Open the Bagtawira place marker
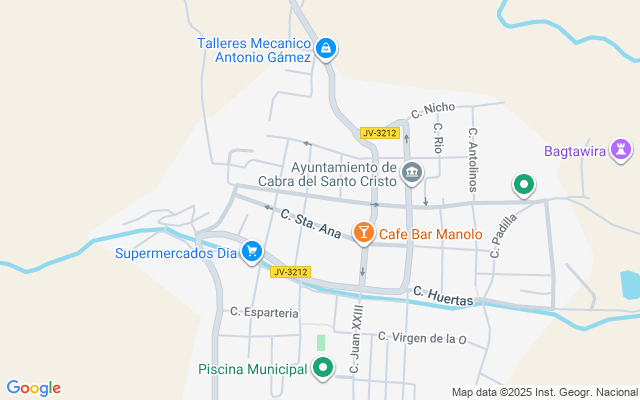Screen dimensions: 640x400 624,151
